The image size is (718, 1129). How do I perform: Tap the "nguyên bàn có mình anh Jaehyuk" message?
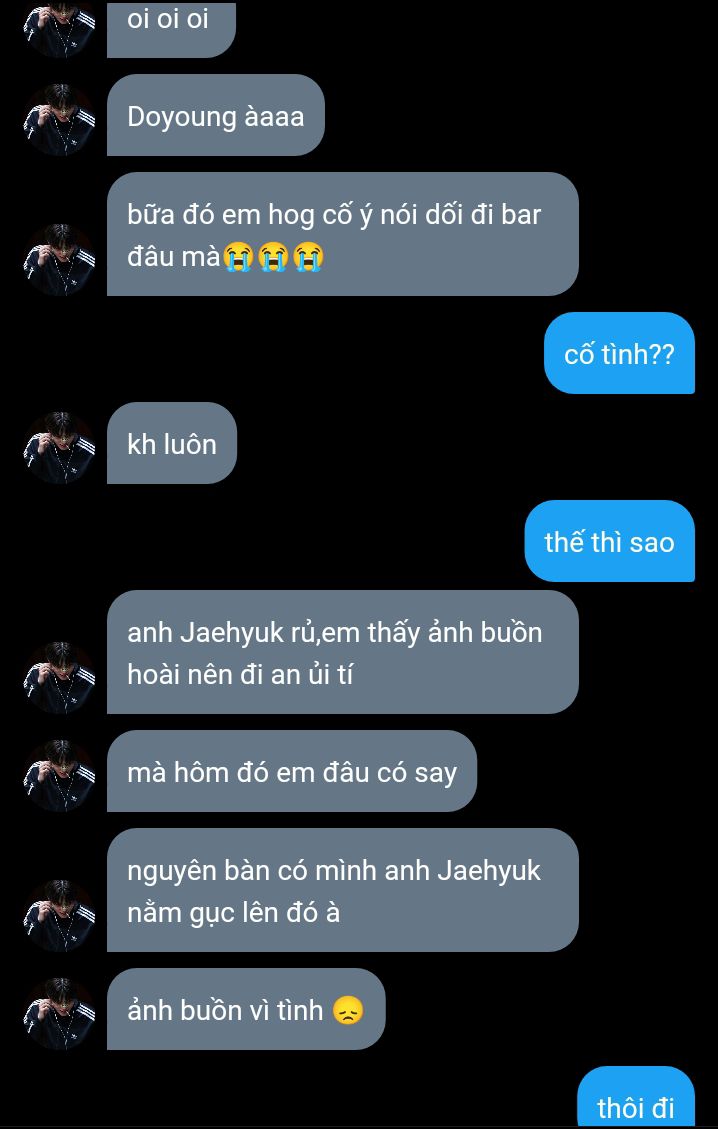click(342, 891)
